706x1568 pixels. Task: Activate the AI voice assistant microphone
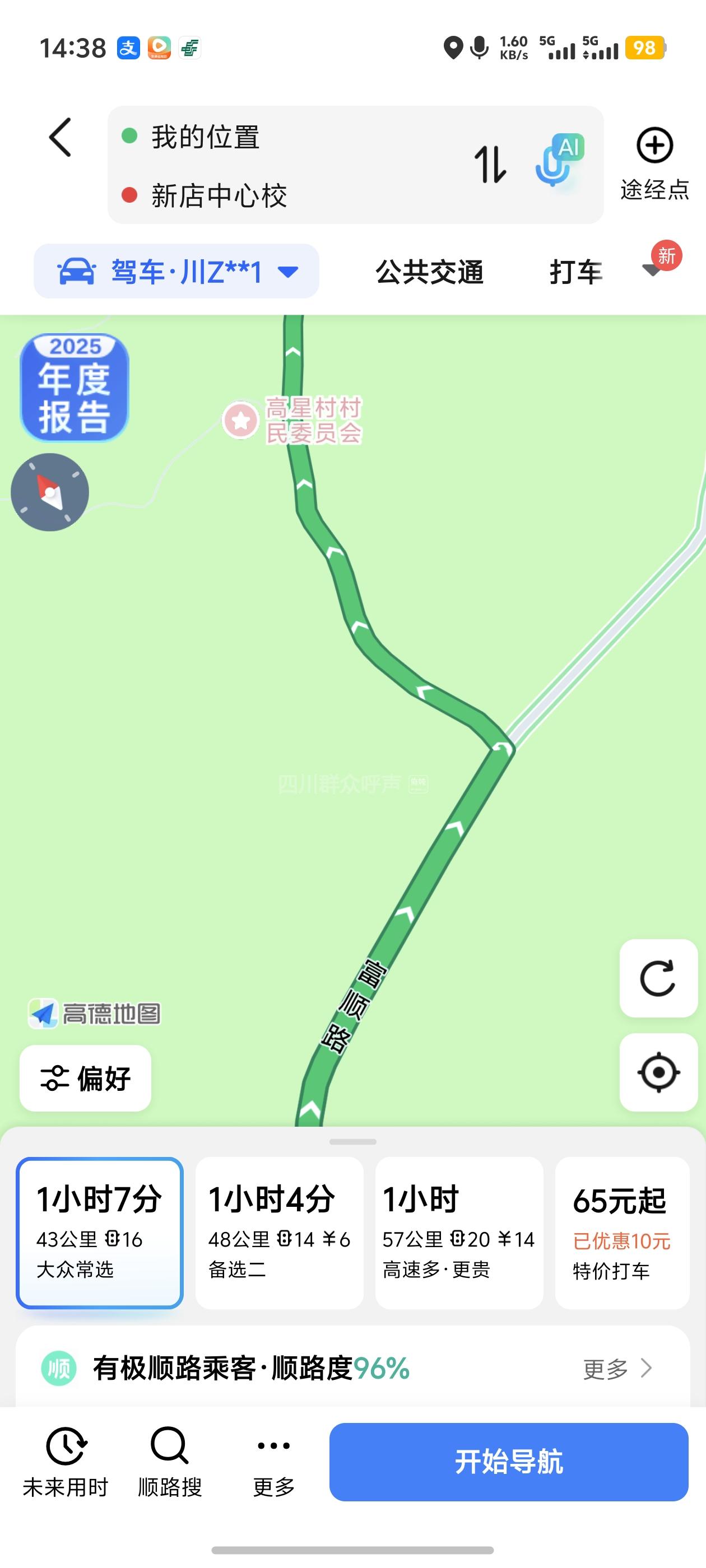click(x=558, y=162)
